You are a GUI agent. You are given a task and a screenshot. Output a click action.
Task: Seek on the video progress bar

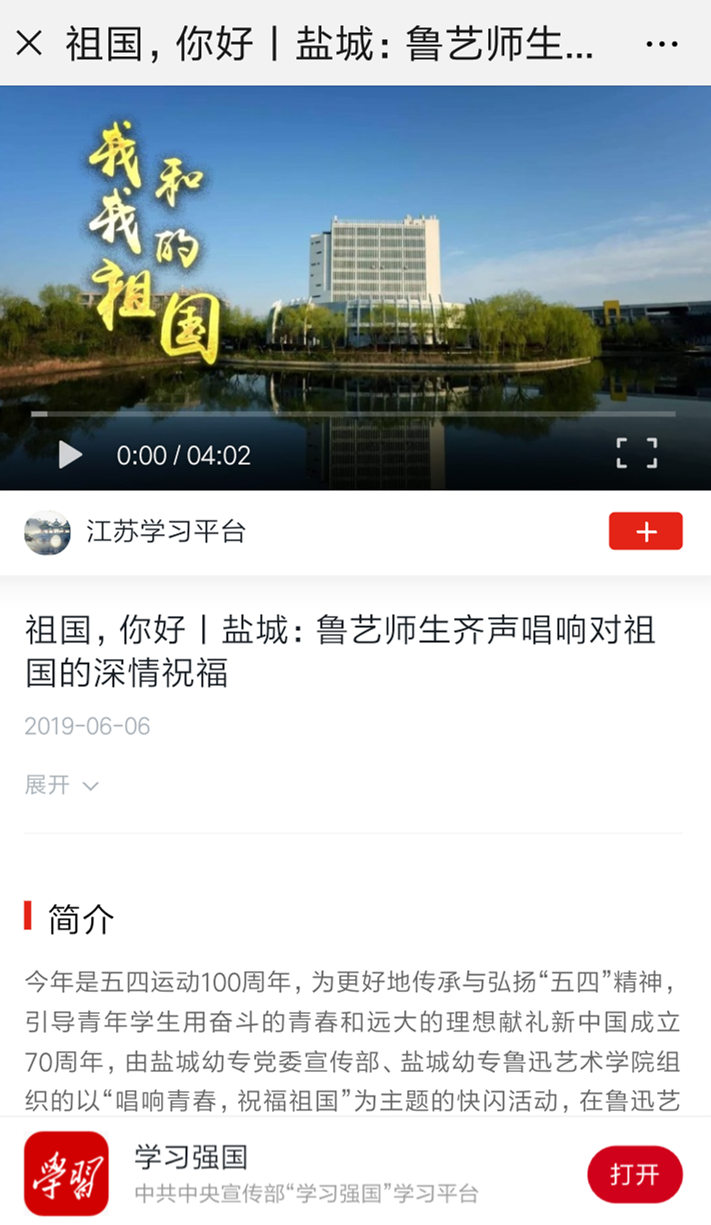(353, 414)
